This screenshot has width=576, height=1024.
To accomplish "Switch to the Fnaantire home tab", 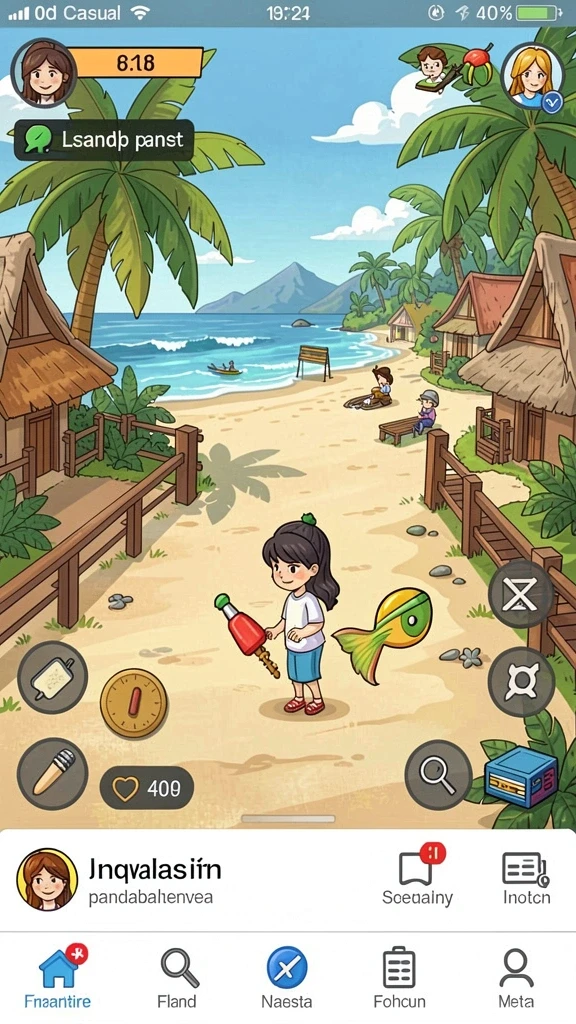I will (x=58, y=978).
